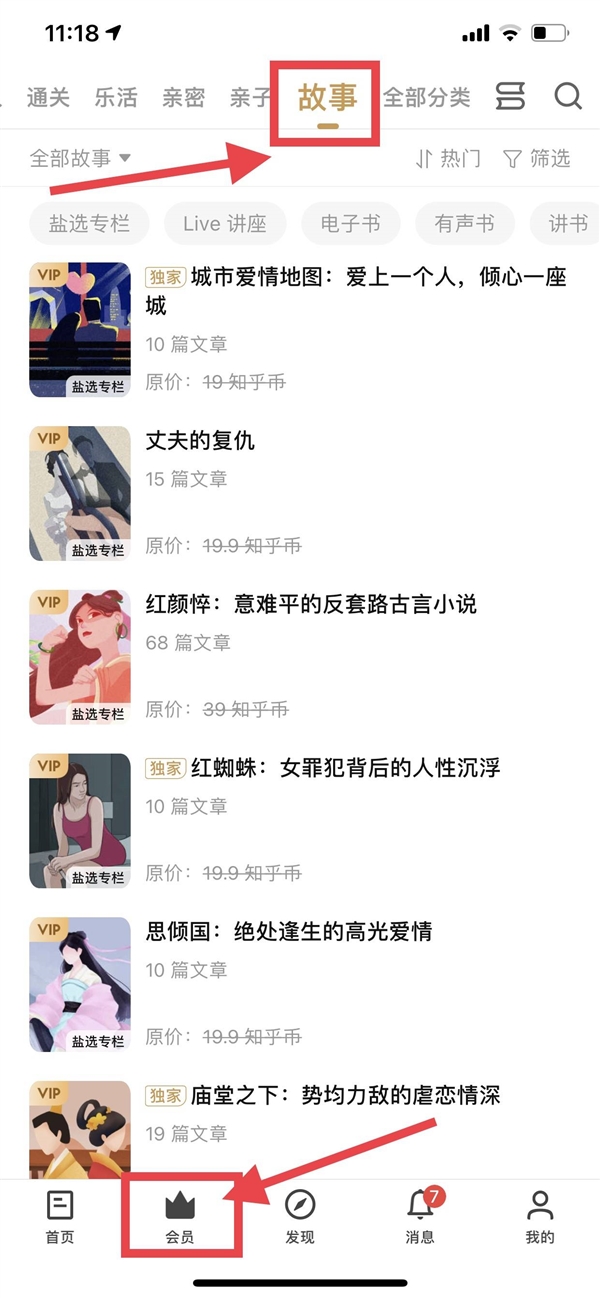Open the bookshelf icon beside search
The height and width of the screenshot is (1298, 600).
pyautogui.click(x=510, y=96)
